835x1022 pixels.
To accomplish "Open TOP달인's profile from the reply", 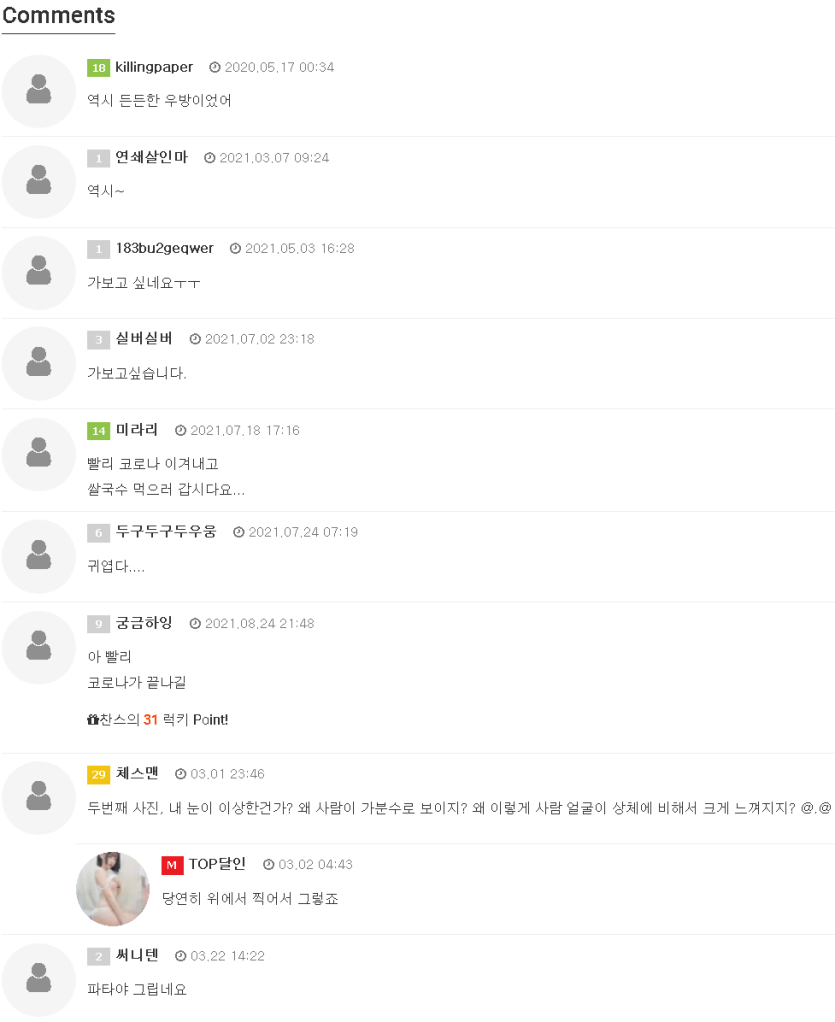I will click(217, 864).
